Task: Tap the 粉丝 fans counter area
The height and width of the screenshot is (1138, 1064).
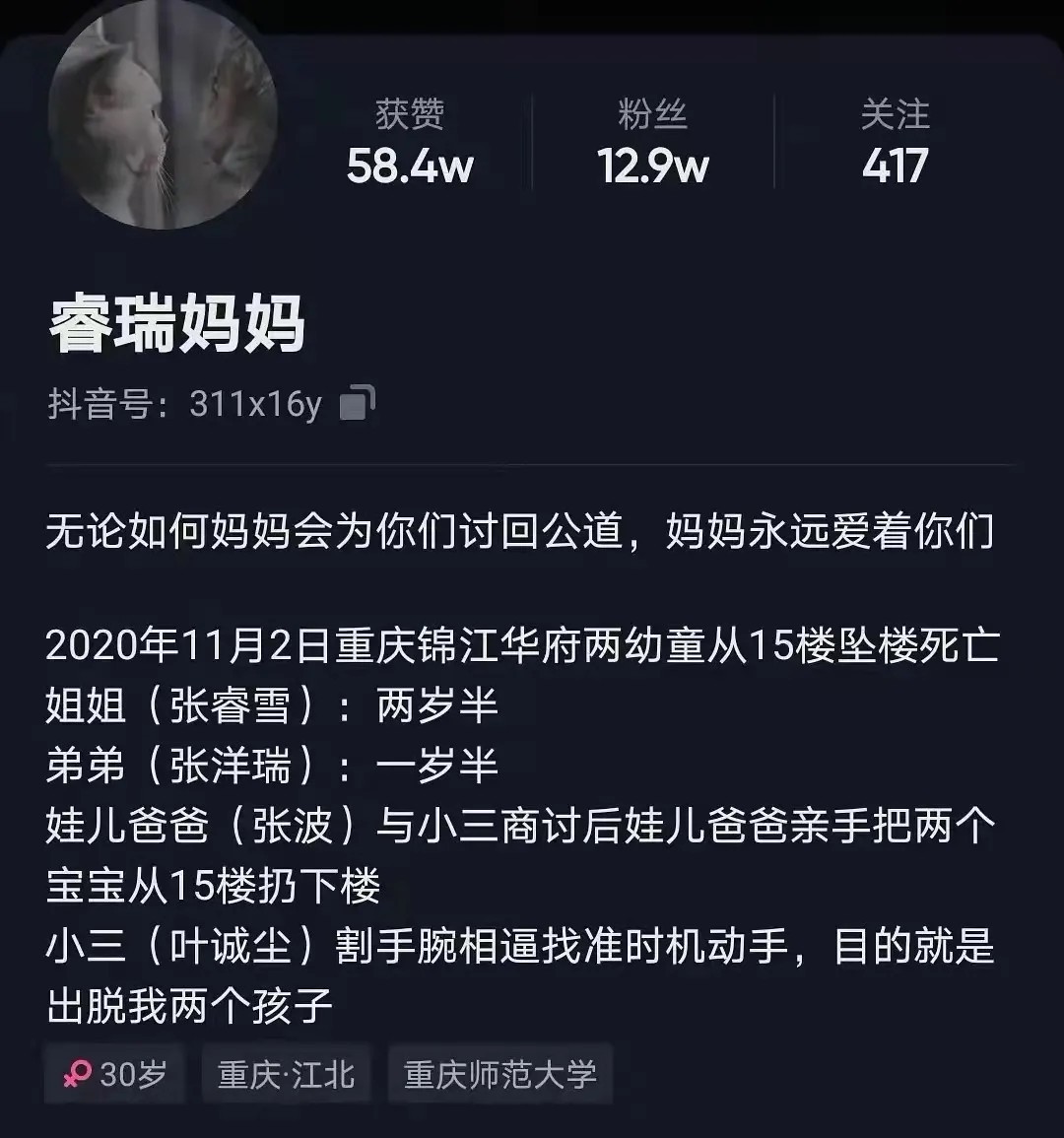Action: click(x=652, y=143)
